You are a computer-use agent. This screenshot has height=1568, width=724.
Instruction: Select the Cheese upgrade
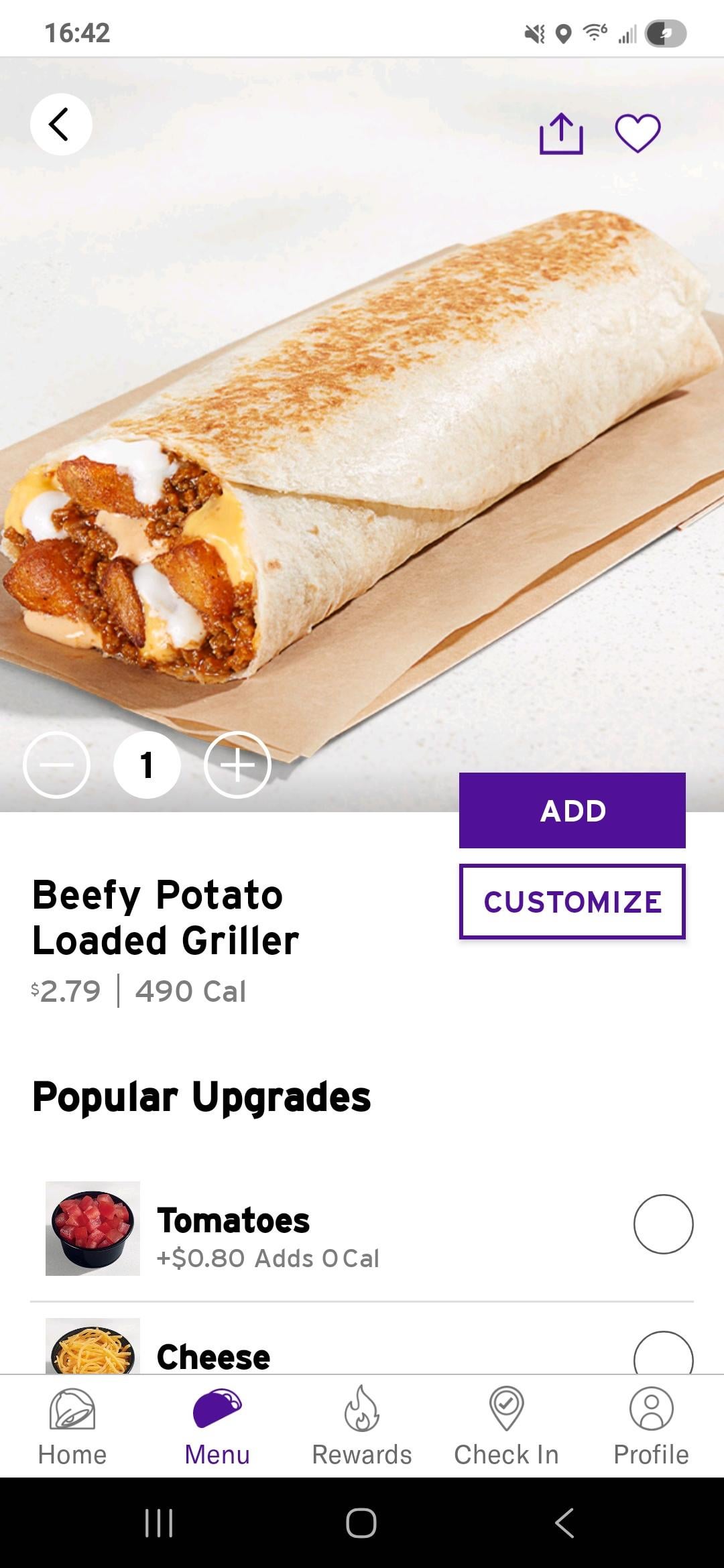coord(663,1355)
